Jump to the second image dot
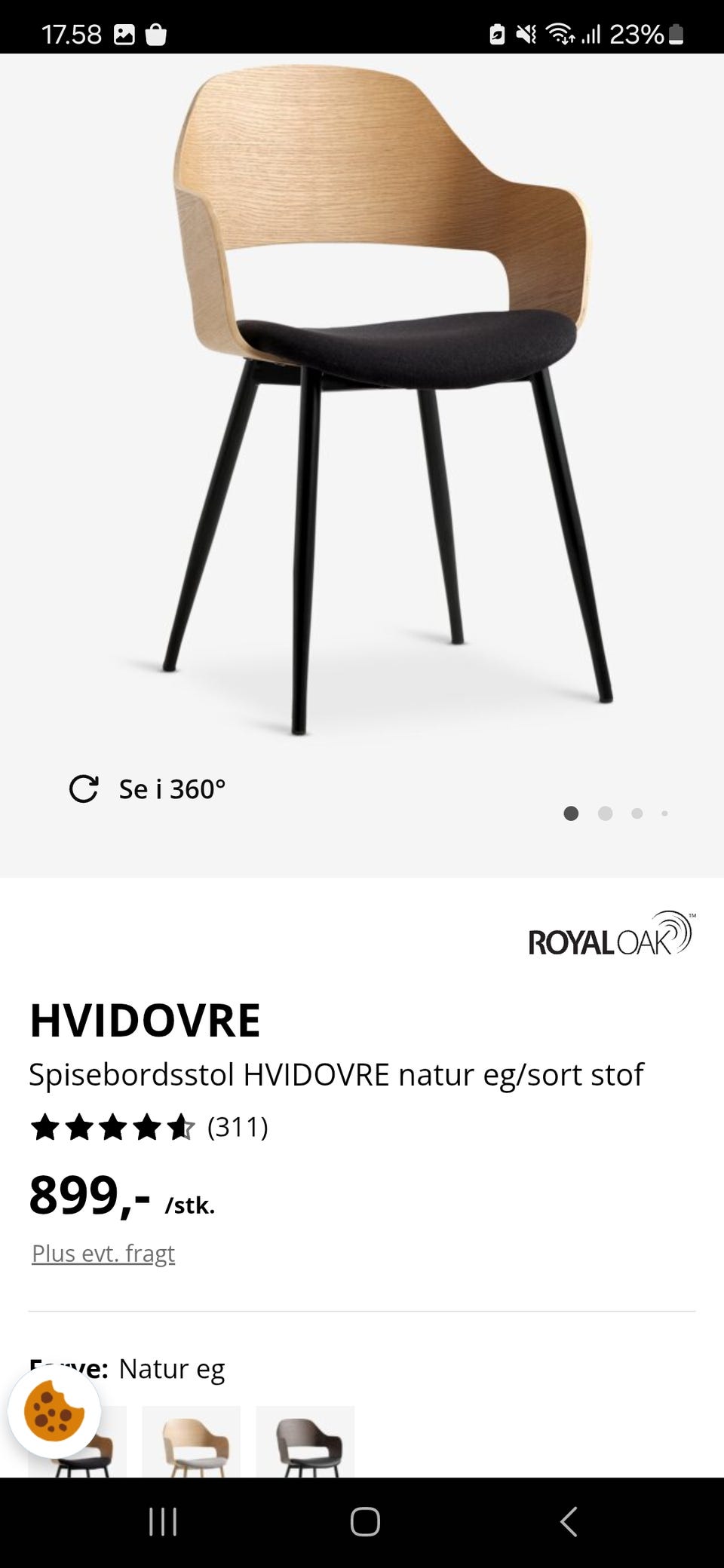This screenshot has height=1568, width=724. click(605, 813)
